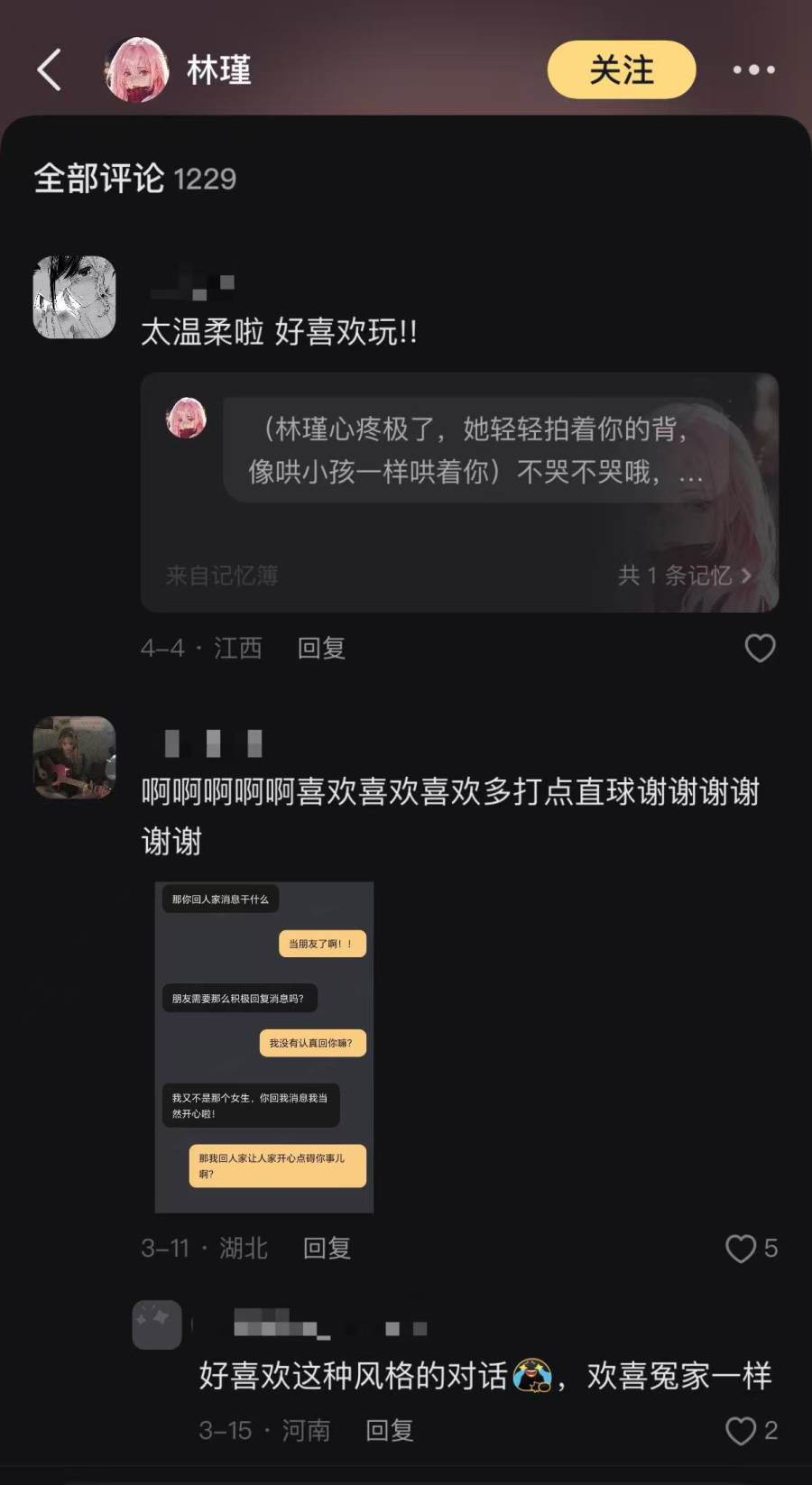
Task: Open the manga avatar of first commenter
Action: coord(74,297)
